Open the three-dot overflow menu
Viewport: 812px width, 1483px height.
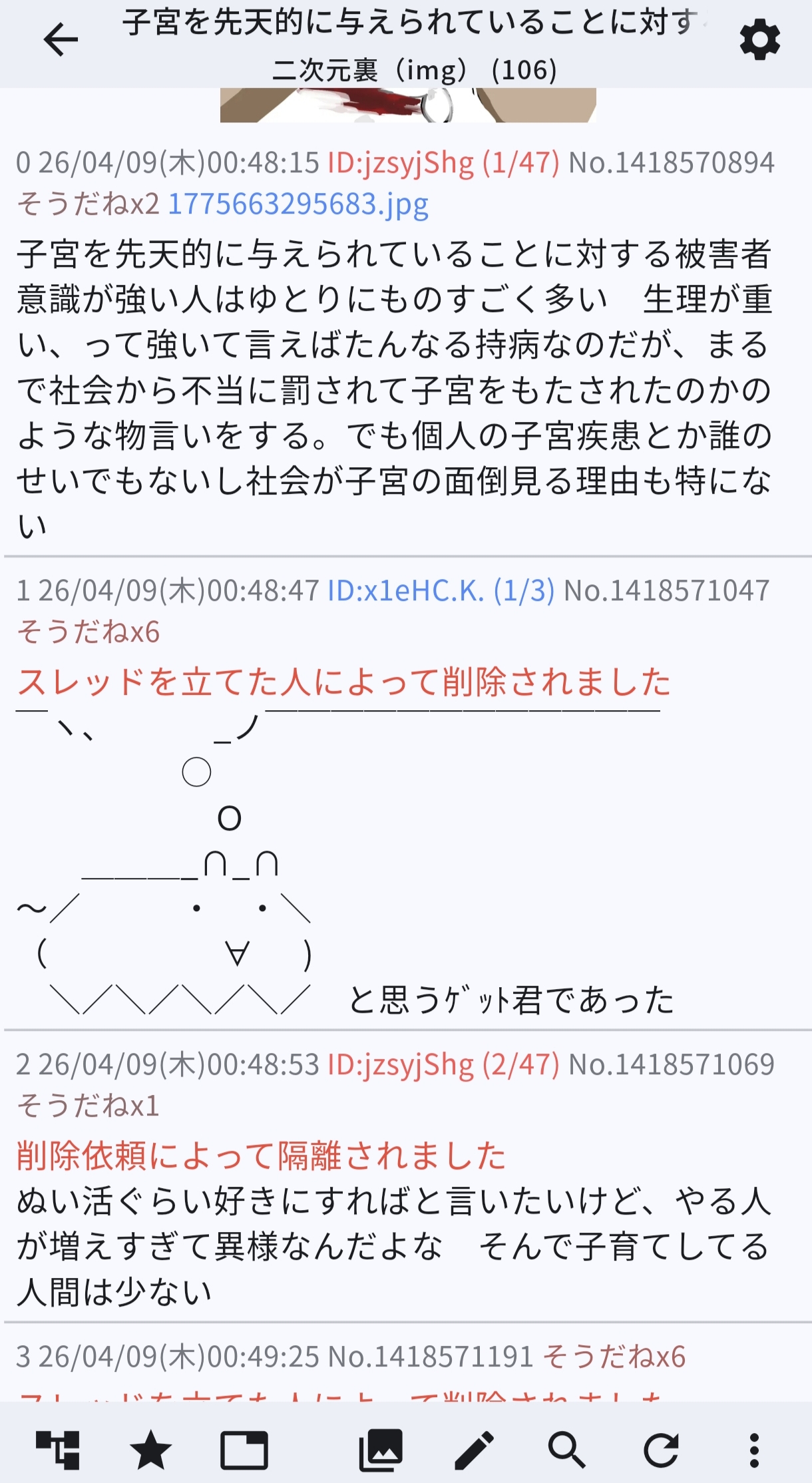753,1450
